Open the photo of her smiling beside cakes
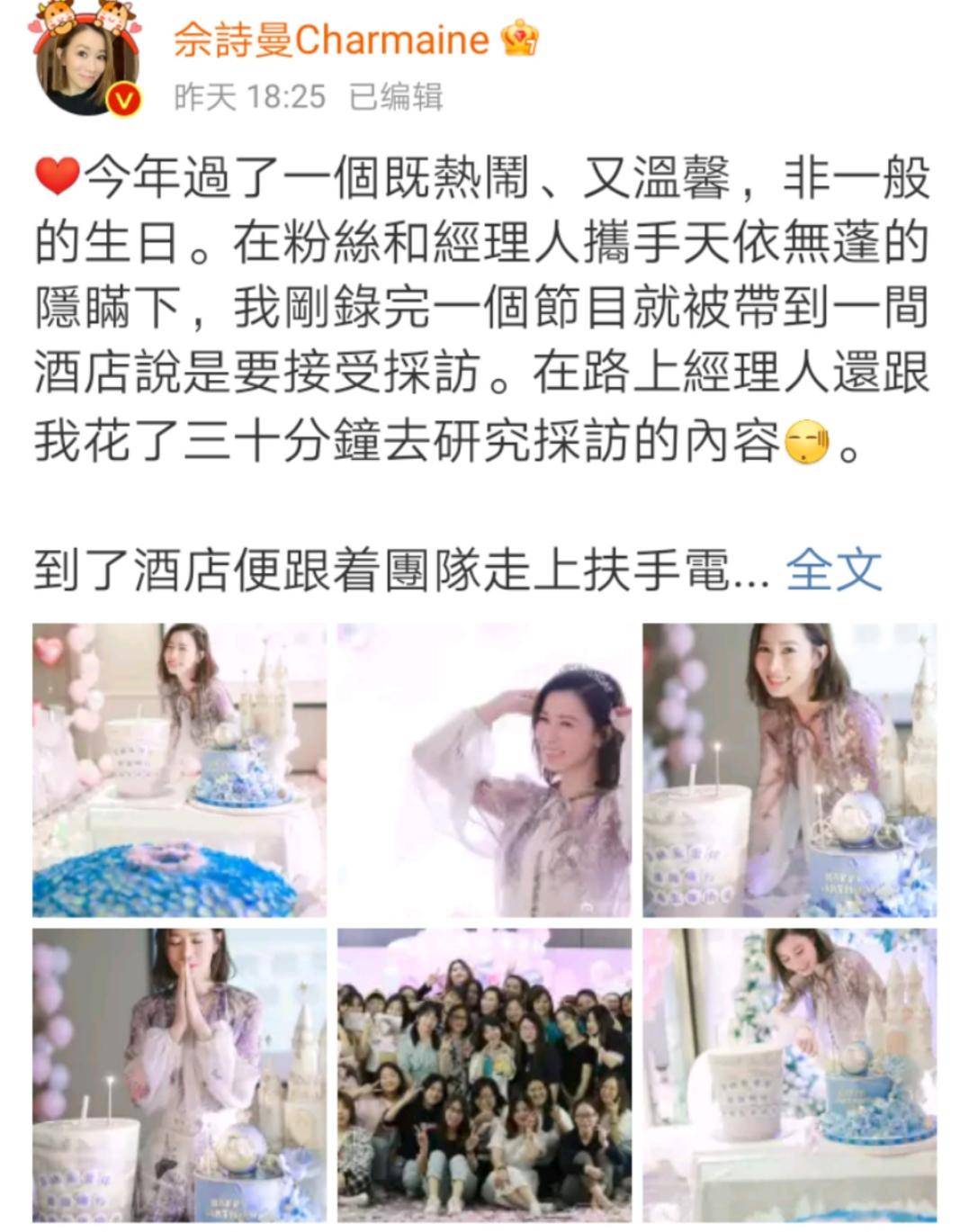Image resolution: width=960 pixels, height=1232 pixels. pos(789,770)
